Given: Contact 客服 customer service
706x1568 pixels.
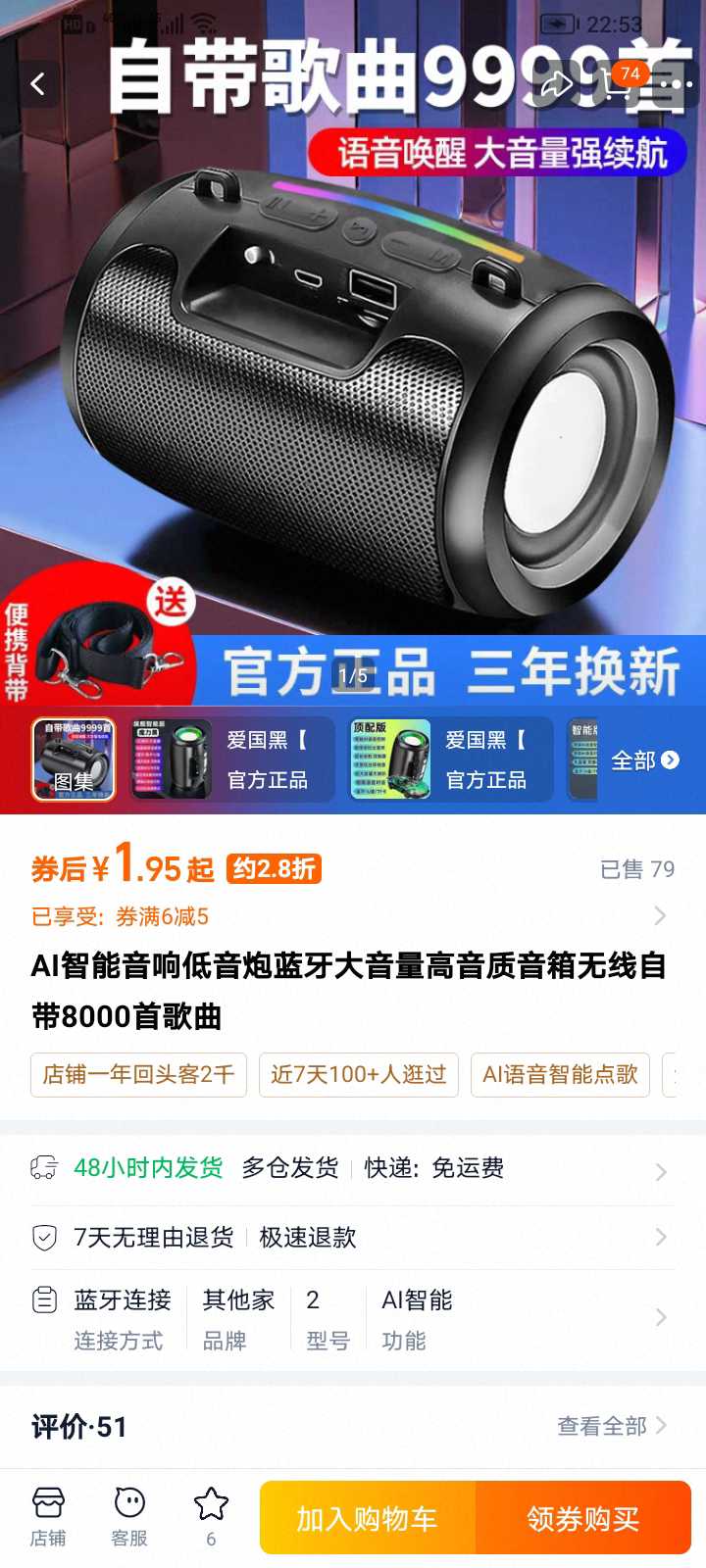Looking at the screenshot, I should point(129,1516).
